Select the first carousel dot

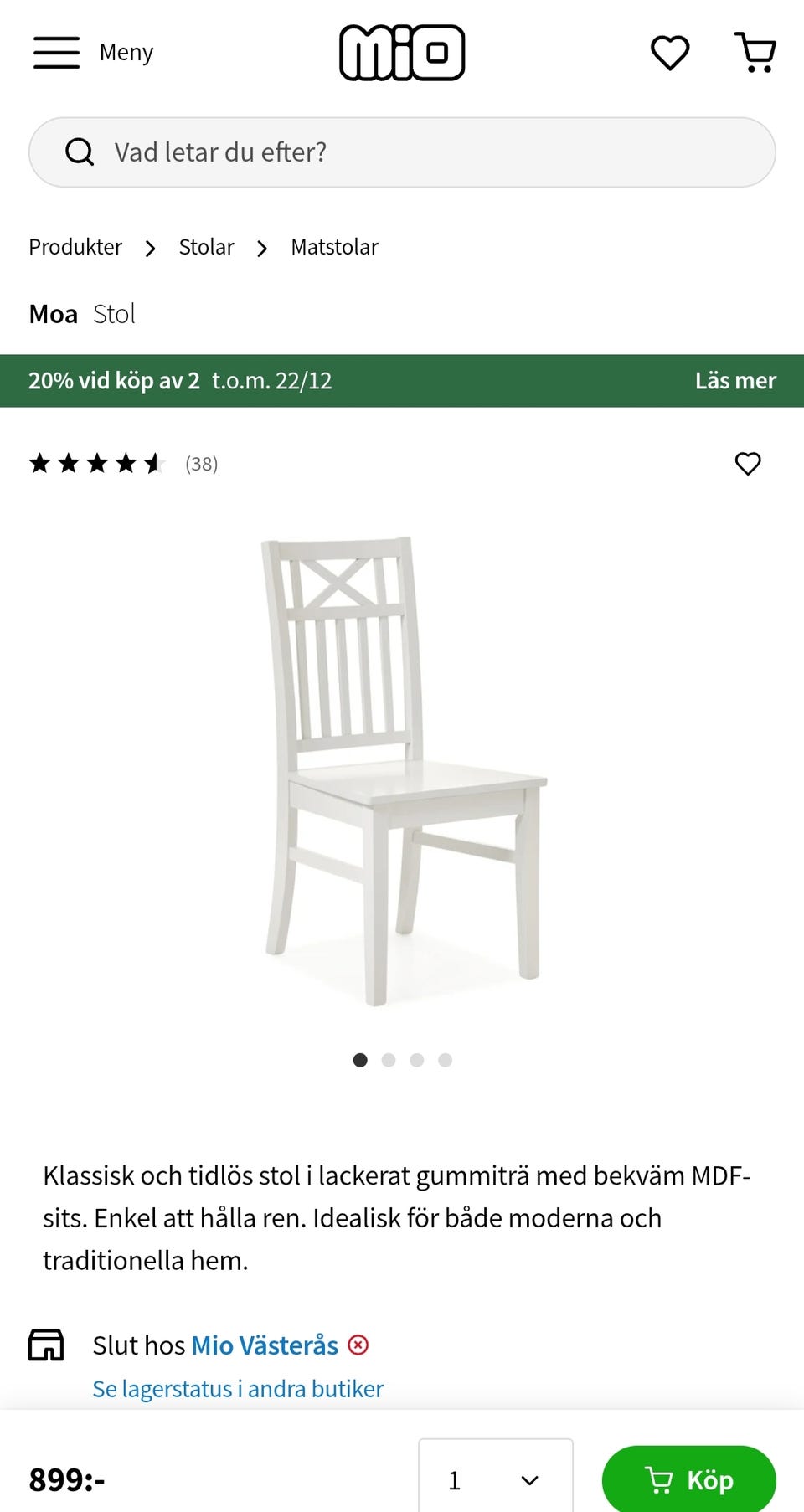(360, 1060)
